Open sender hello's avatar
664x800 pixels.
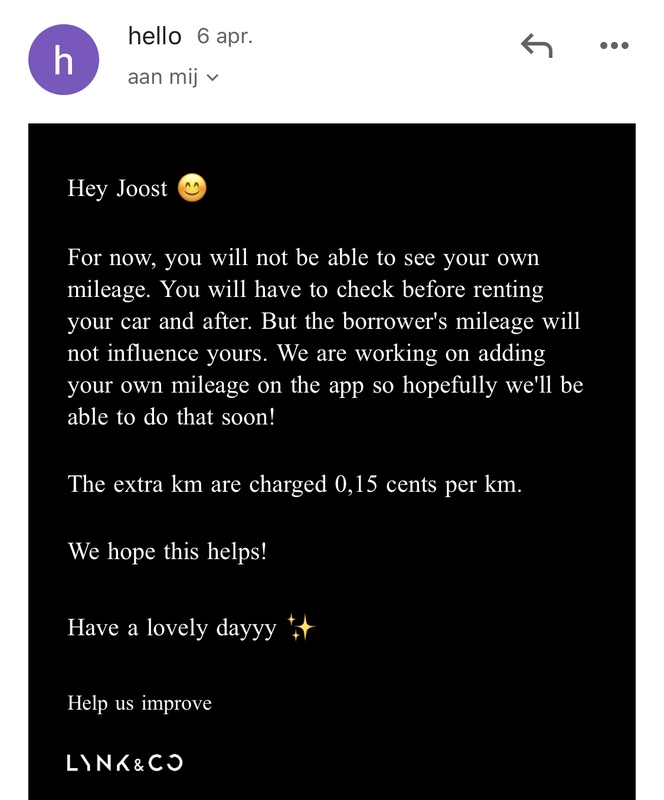click(64, 59)
